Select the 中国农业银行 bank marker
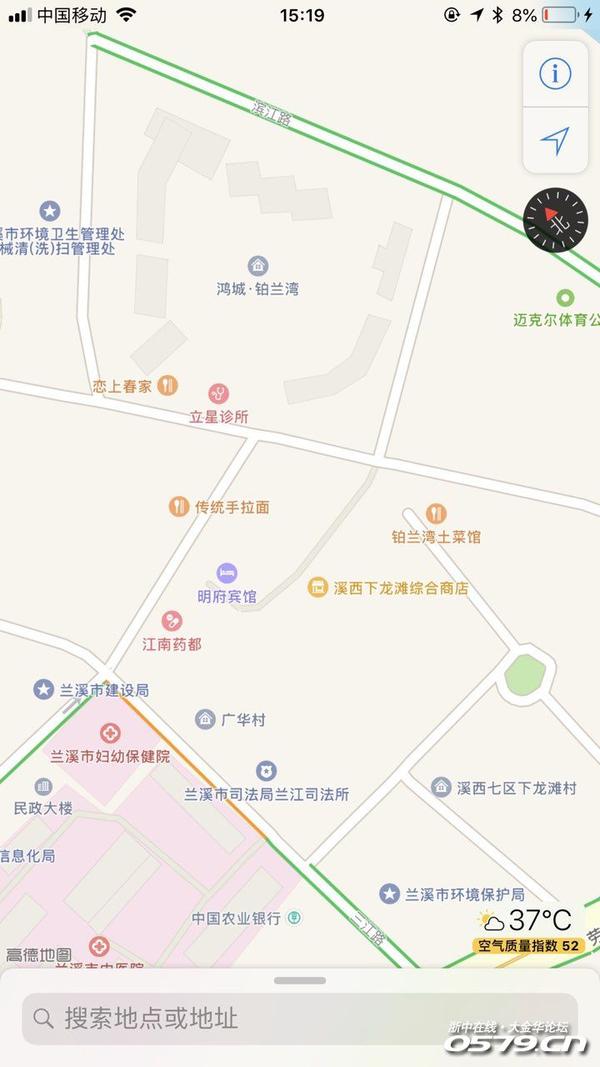The height and width of the screenshot is (1067, 600). coord(294,918)
